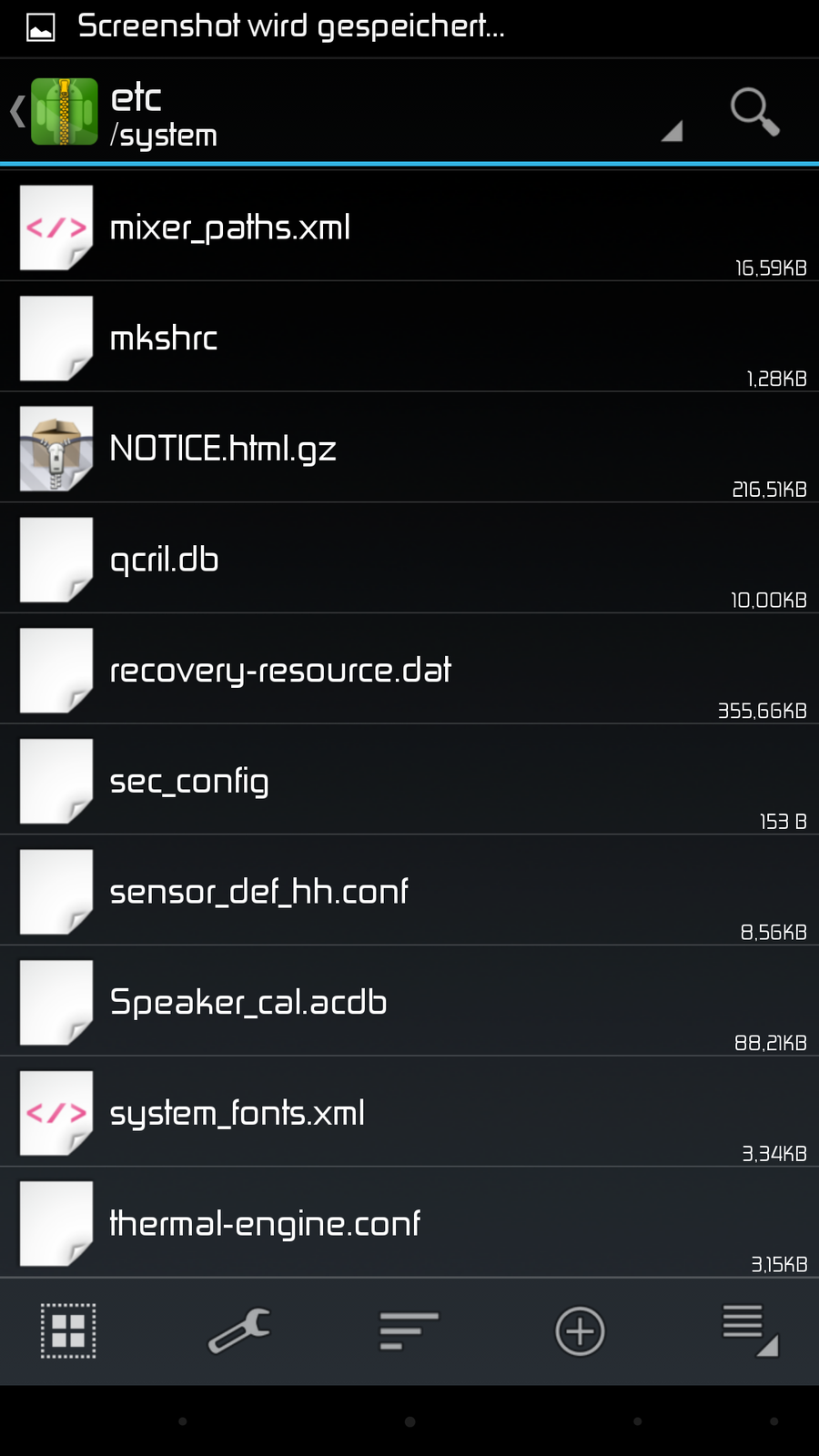The image size is (819, 1456).
Task: Open the list view options menu
Action: click(750, 1330)
